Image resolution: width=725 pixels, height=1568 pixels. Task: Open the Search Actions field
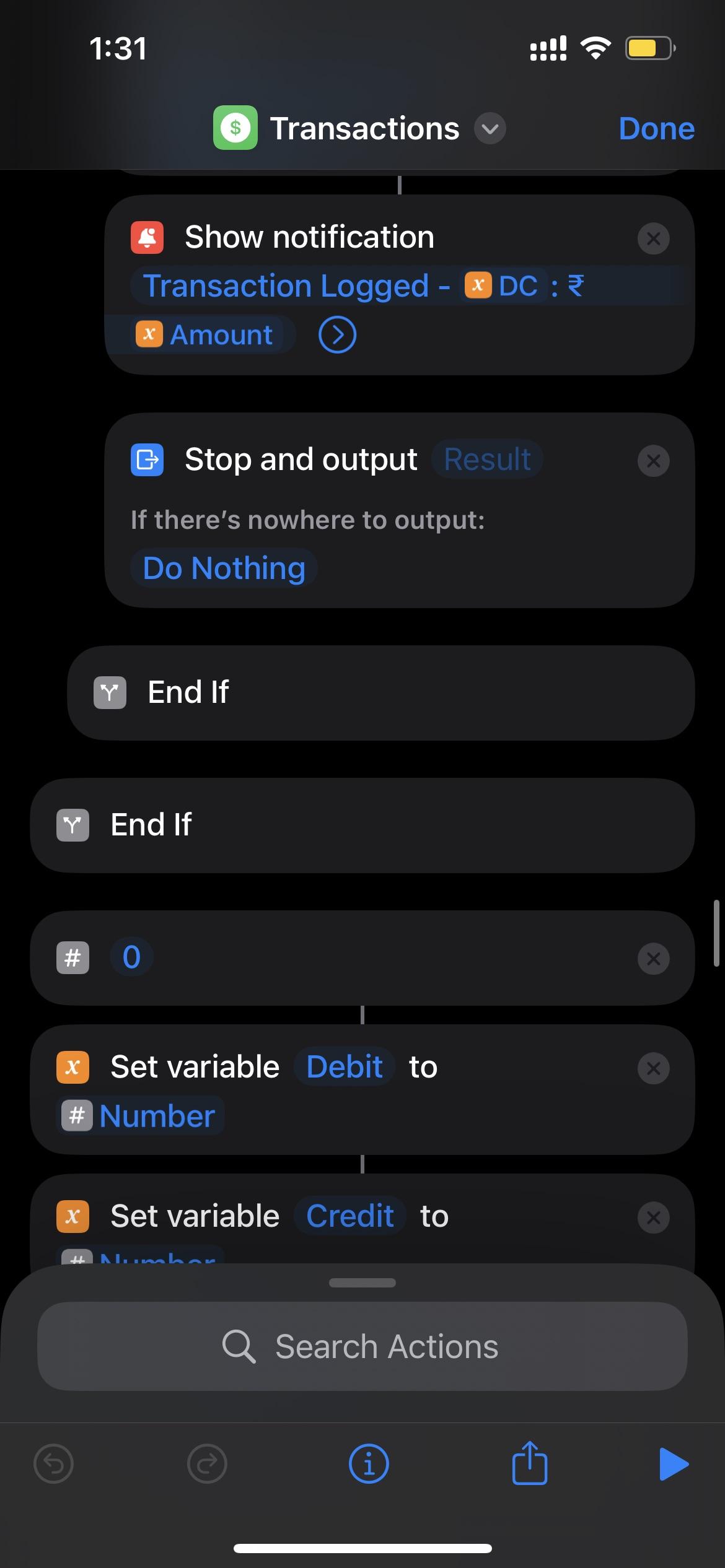[x=362, y=1346]
